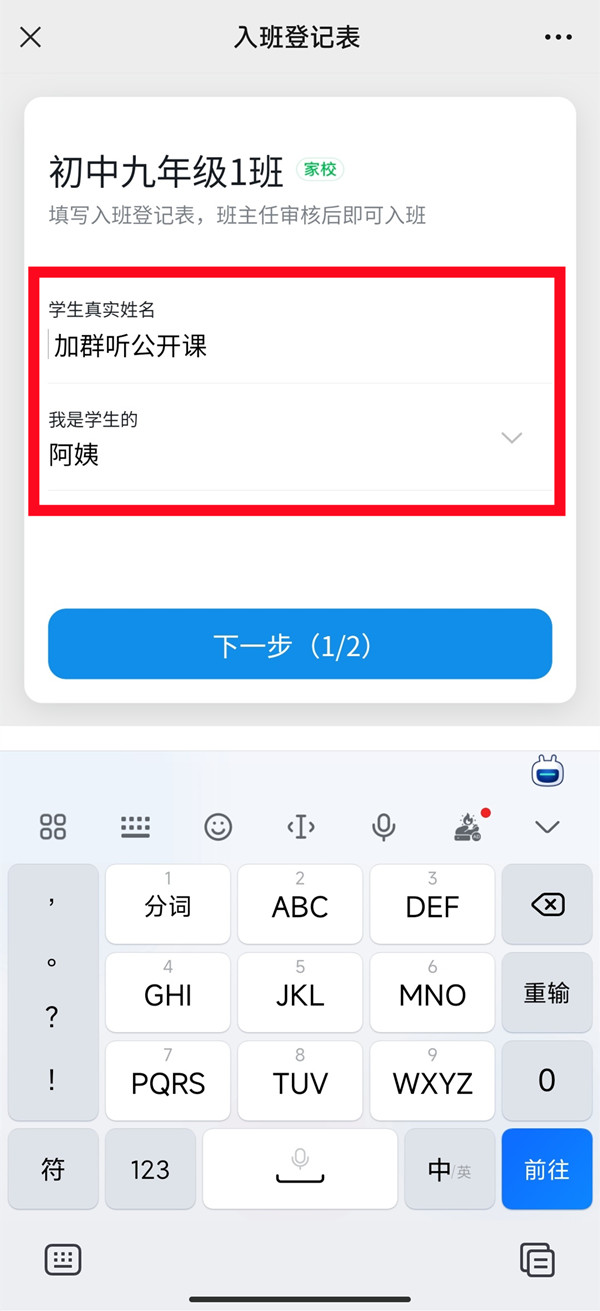Toggle 中/英 input language
This screenshot has height=1311, width=600.
click(x=448, y=1169)
